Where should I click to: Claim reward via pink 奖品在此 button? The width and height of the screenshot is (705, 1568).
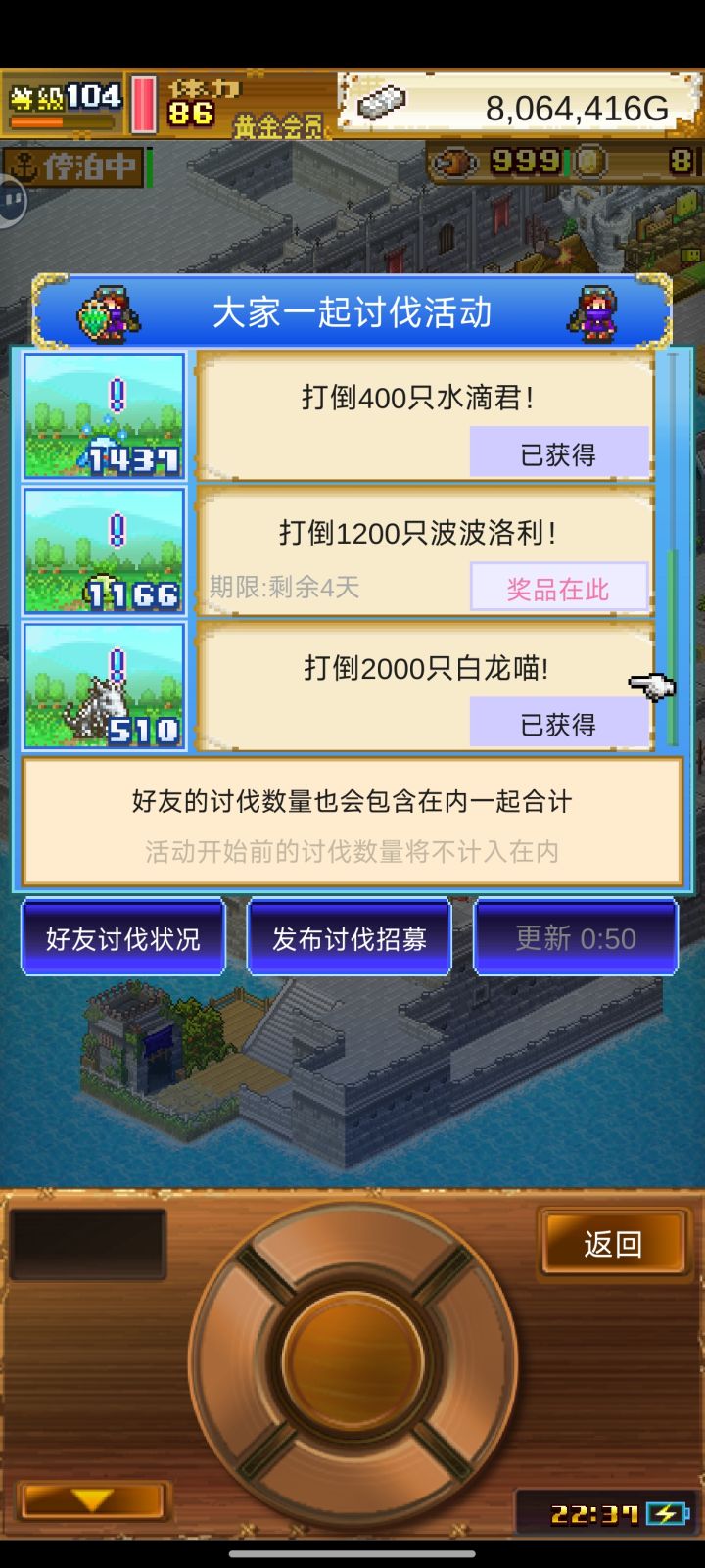click(x=559, y=587)
